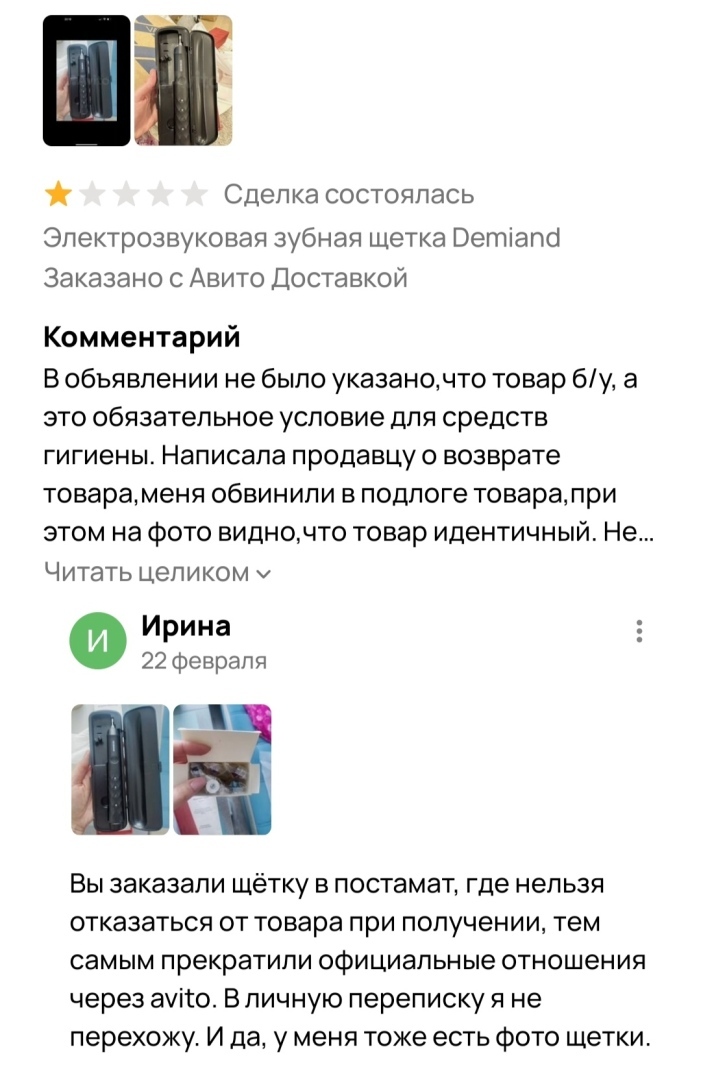This screenshot has width=701, height=1080.
Task: Open the overflow menu on Ирина's reply
Action: tap(639, 631)
